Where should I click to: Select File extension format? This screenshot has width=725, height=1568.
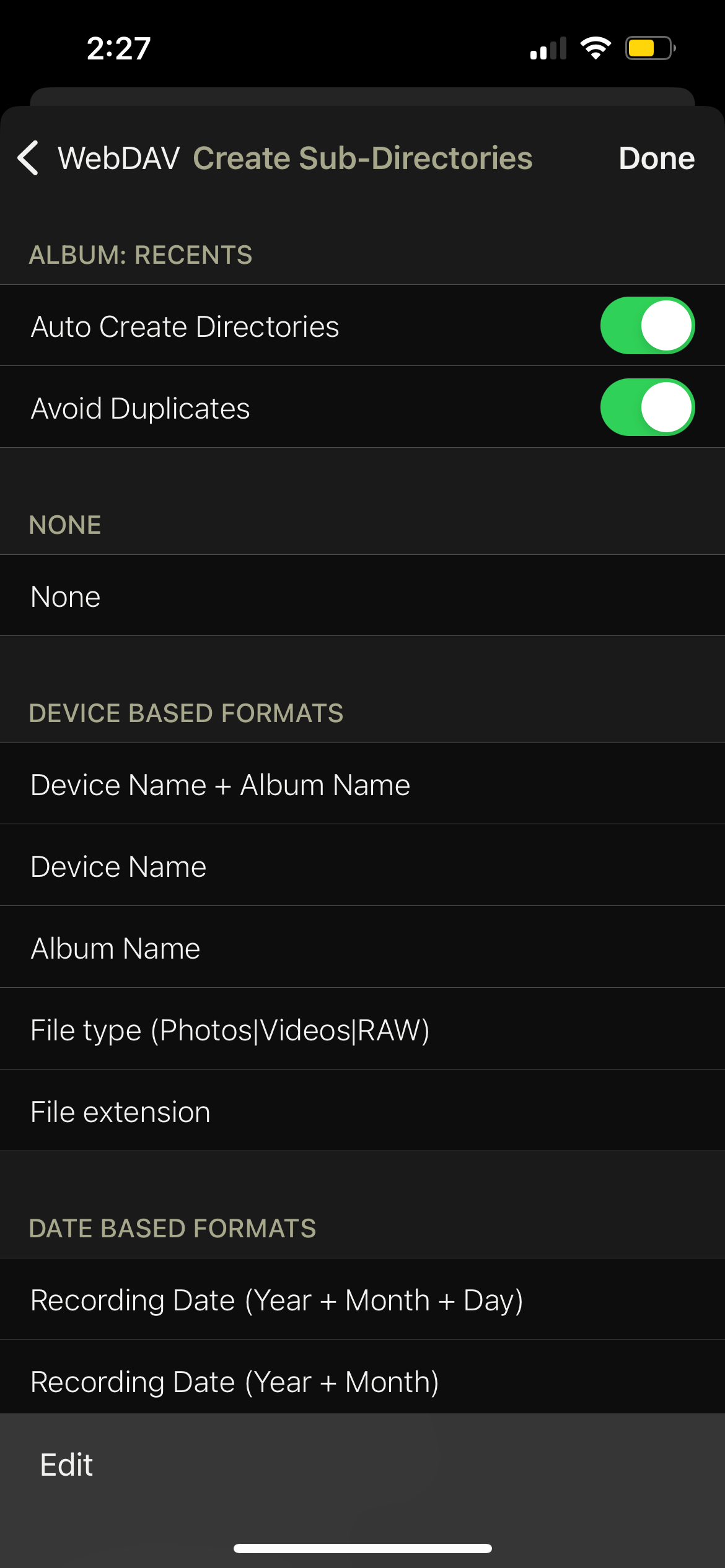[362, 1111]
